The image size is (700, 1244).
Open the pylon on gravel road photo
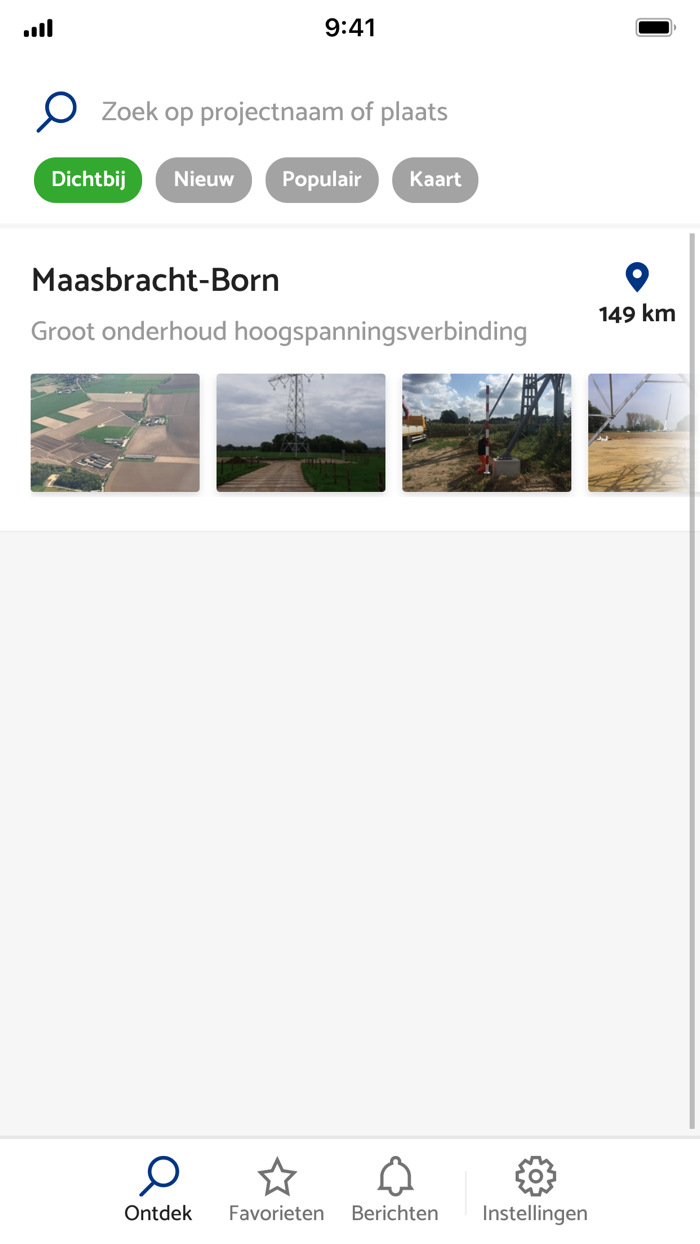[x=301, y=433]
